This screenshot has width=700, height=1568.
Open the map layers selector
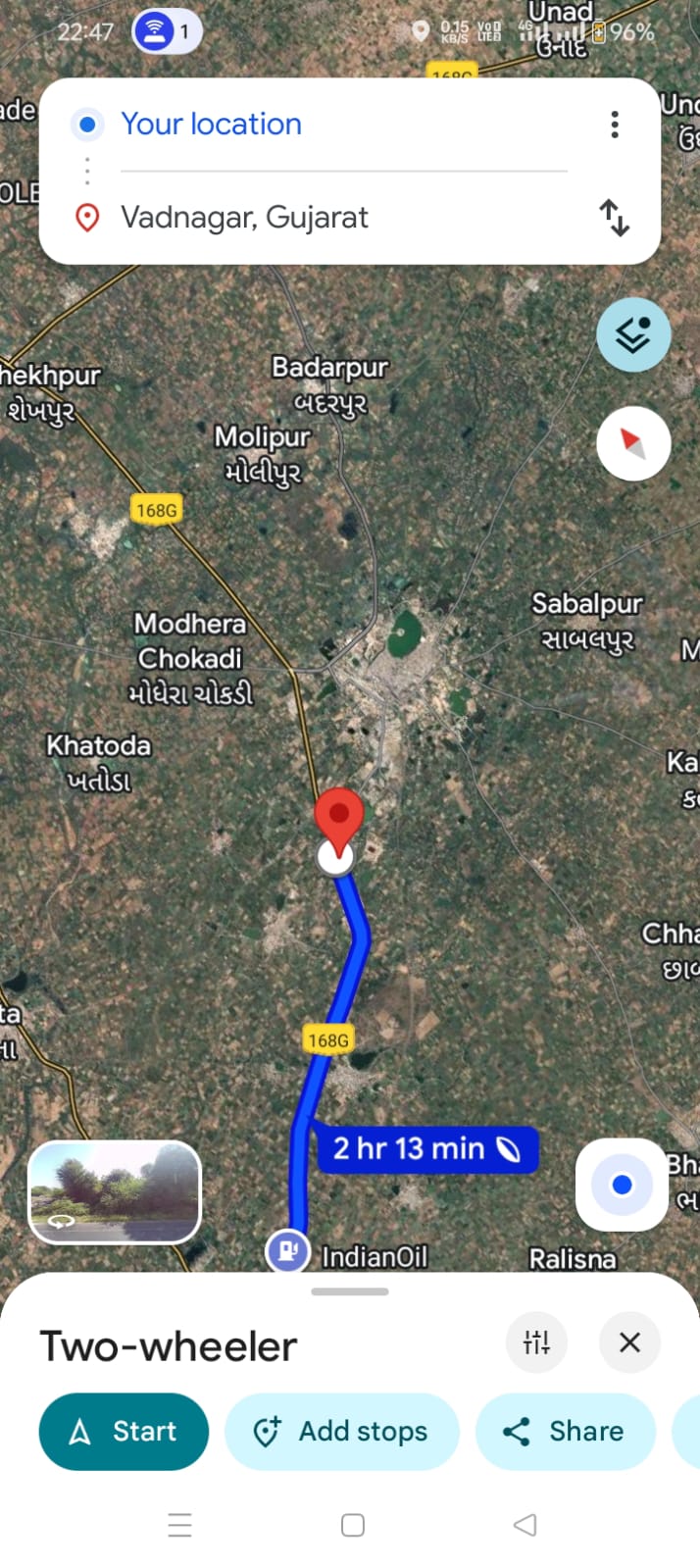pos(633,334)
